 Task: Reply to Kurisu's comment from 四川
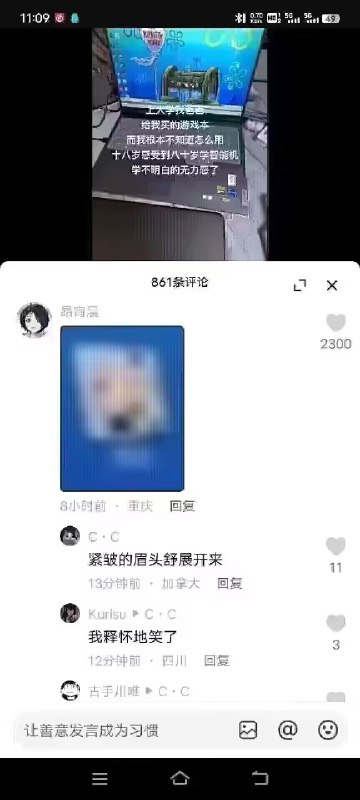click(x=217, y=661)
